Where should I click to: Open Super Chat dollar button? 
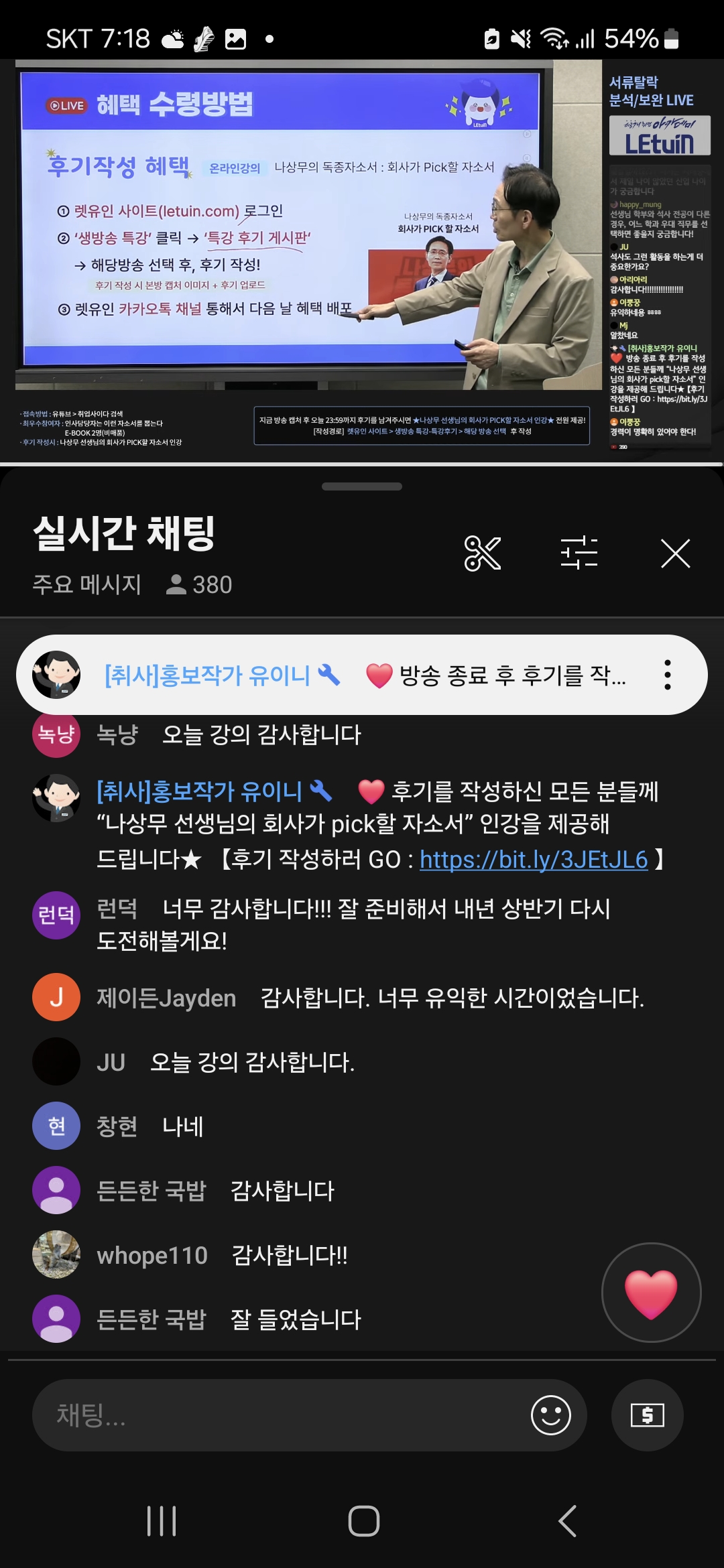[648, 1415]
